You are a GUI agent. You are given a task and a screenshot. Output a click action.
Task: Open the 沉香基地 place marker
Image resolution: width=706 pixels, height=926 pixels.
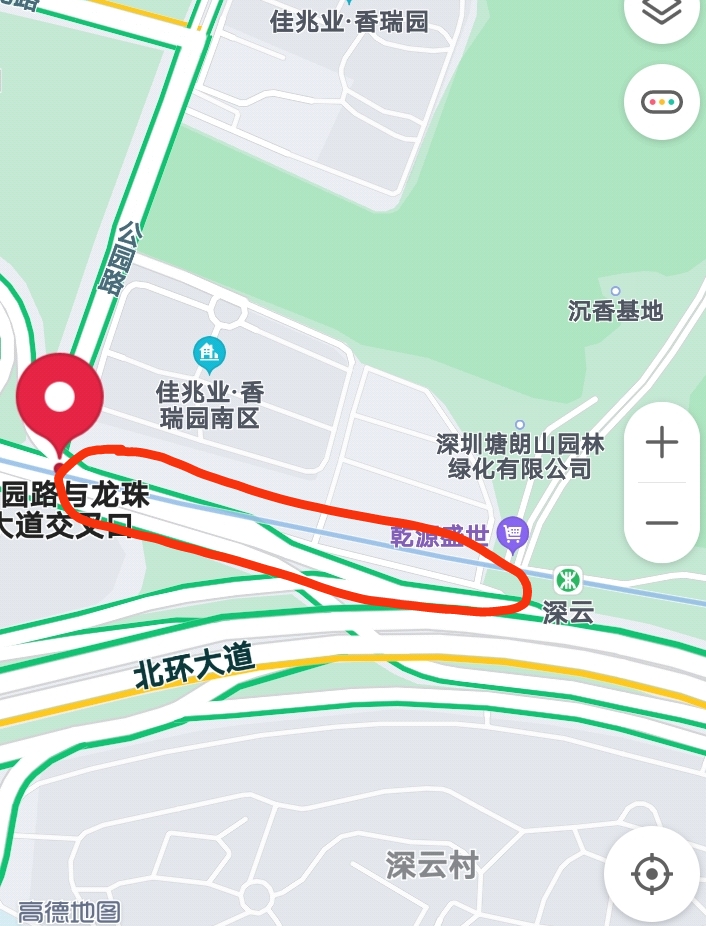point(615,292)
